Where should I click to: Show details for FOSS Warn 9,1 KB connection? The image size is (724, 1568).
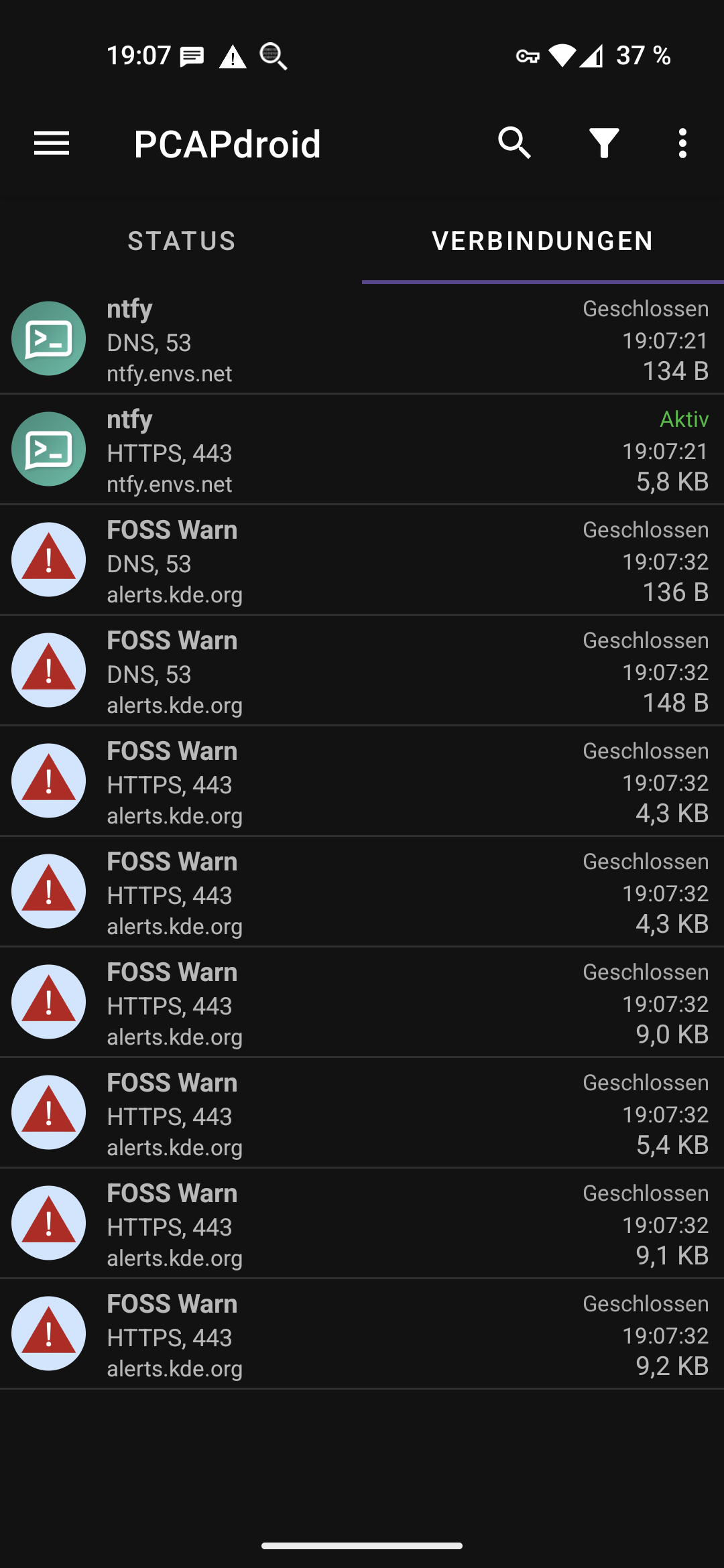[362, 1224]
